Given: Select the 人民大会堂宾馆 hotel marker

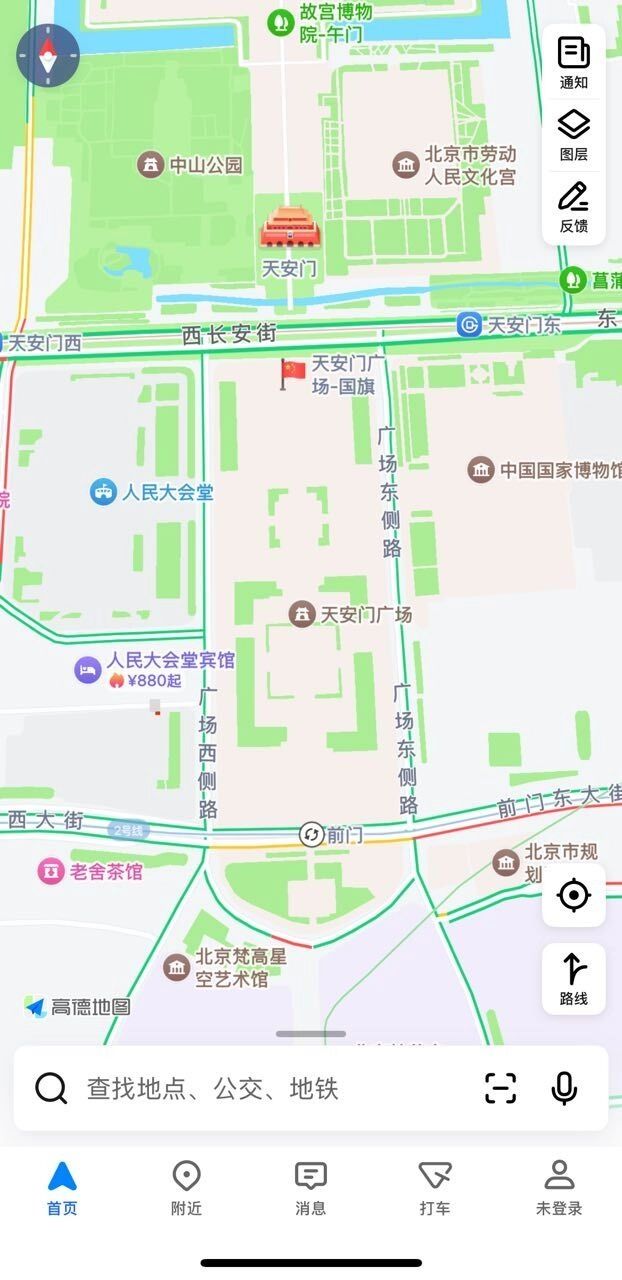Looking at the screenshot, I should click(x=89, y=669).
